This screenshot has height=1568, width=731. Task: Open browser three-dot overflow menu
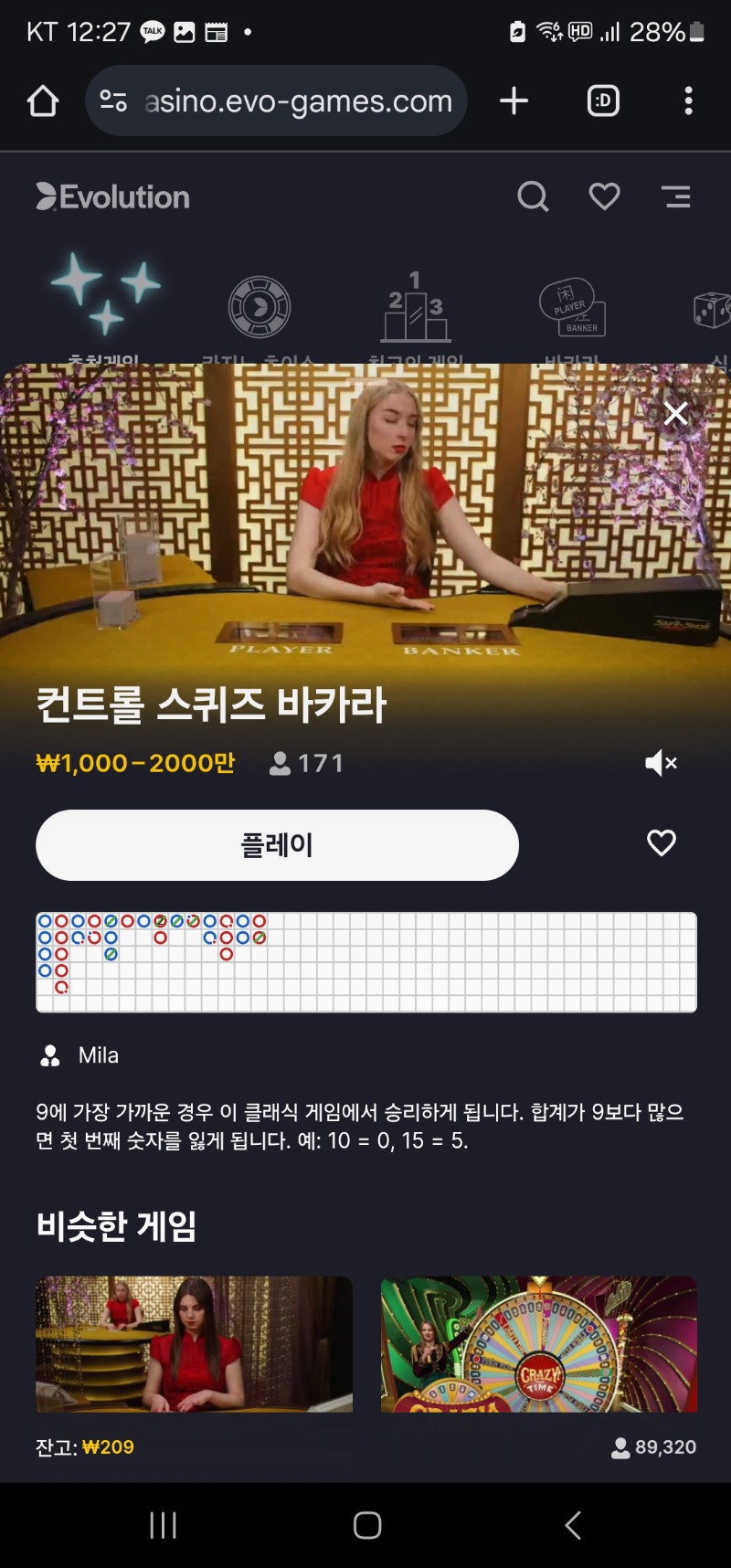point(688,101)
